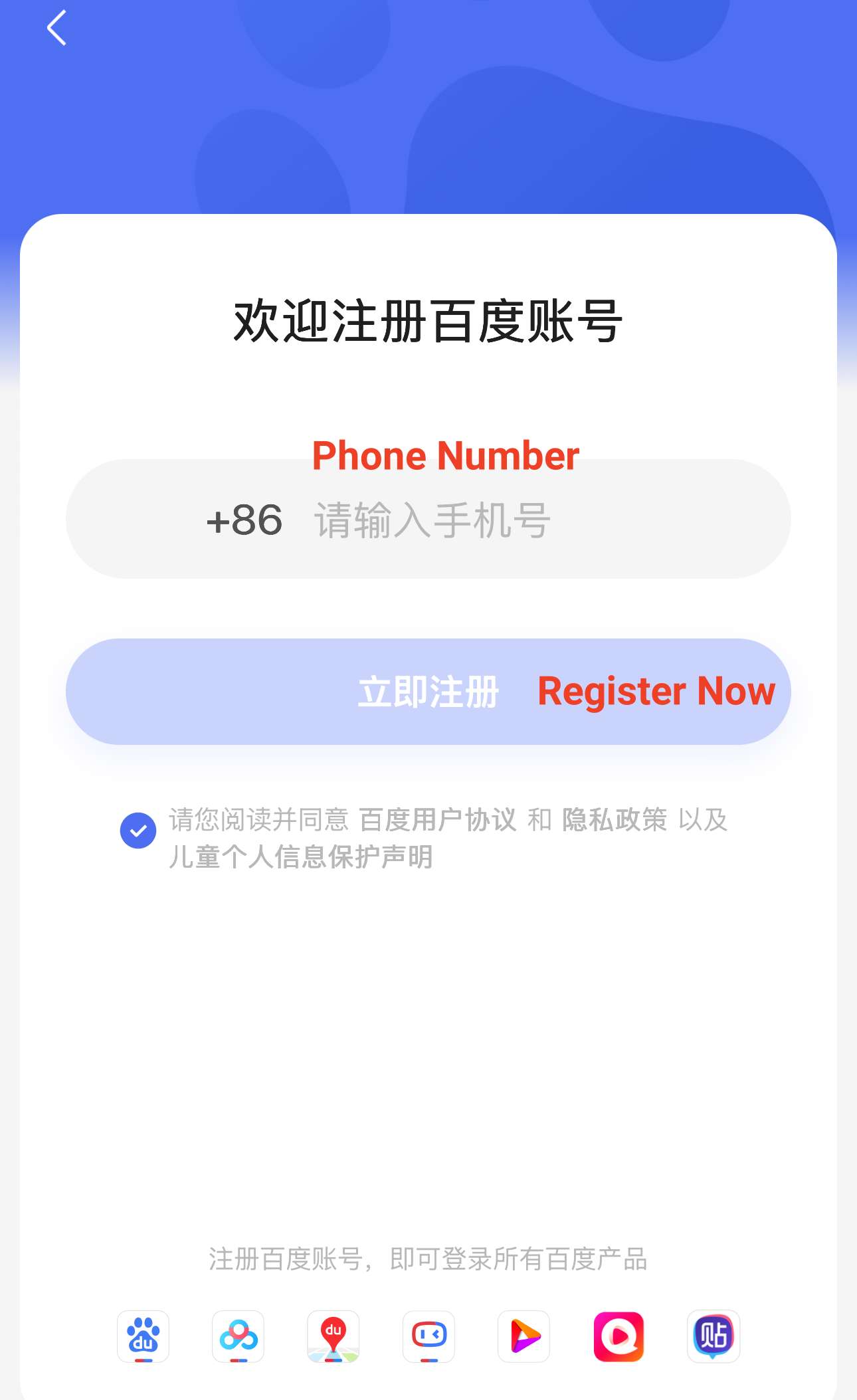The image size is (857, 1400).
Task: Open the Baidu Netdisk cloud icon
Action: pos(238,1336)
